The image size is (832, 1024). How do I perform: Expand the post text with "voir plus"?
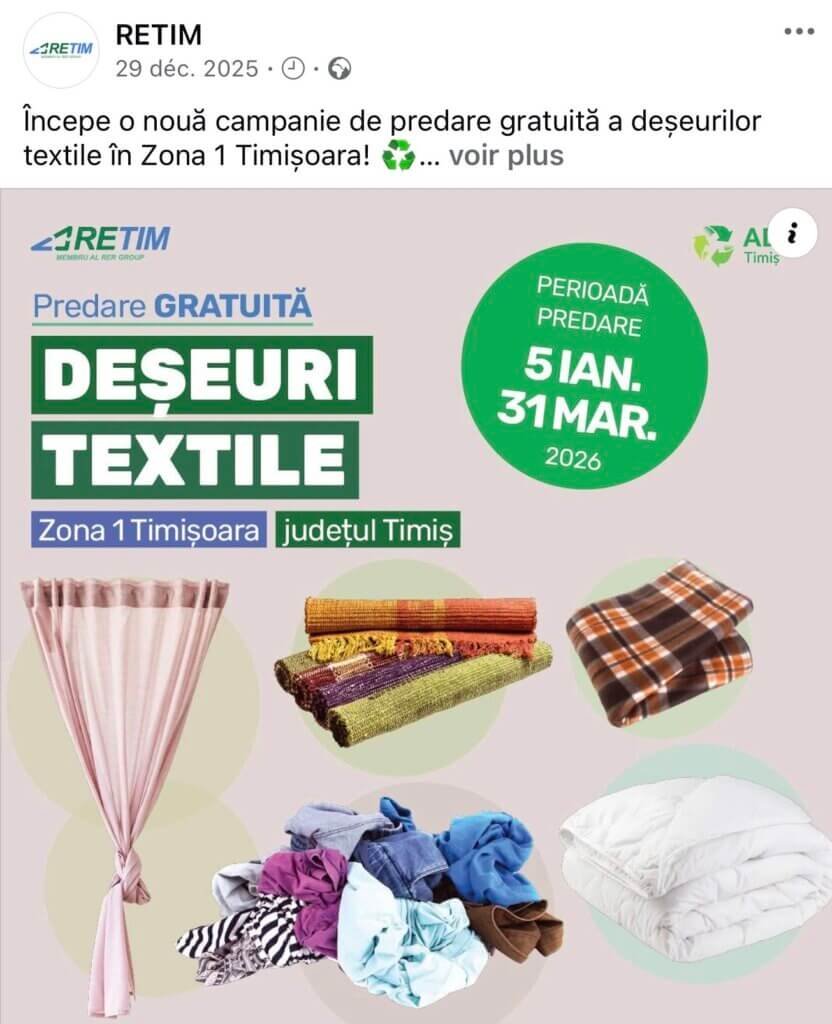click(506, 156)
